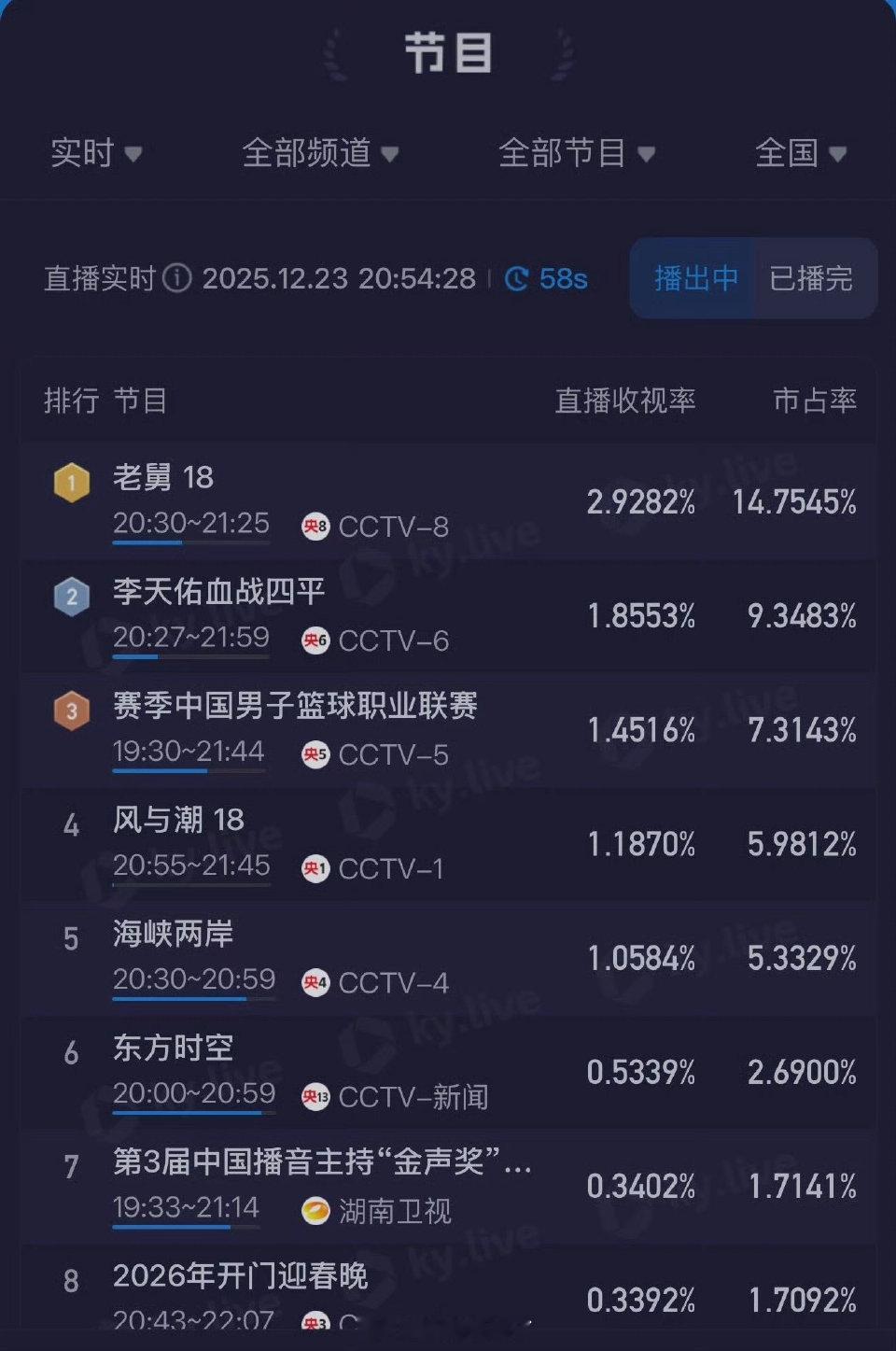Click the CCTV-4 badge beside 海峡两岸
Screen dimensions: 896x1351
[315, 982]
